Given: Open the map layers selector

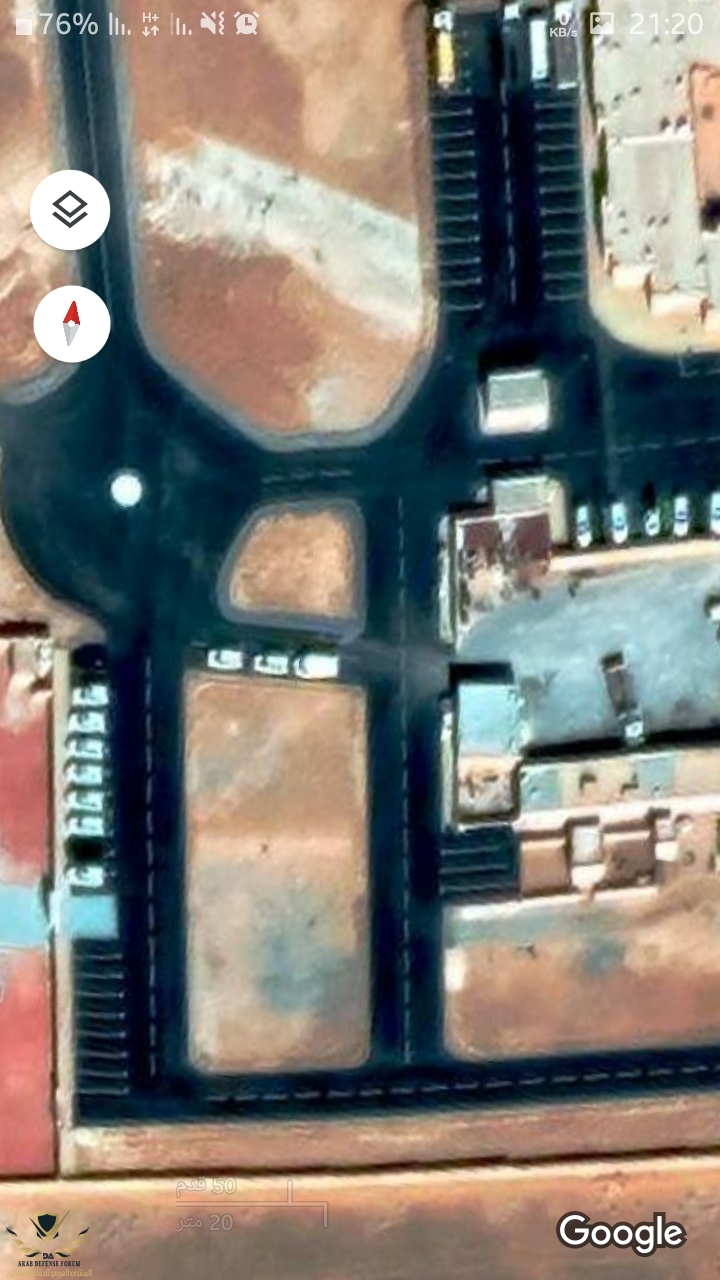Looking at the screenshot, I should point(70,210).
